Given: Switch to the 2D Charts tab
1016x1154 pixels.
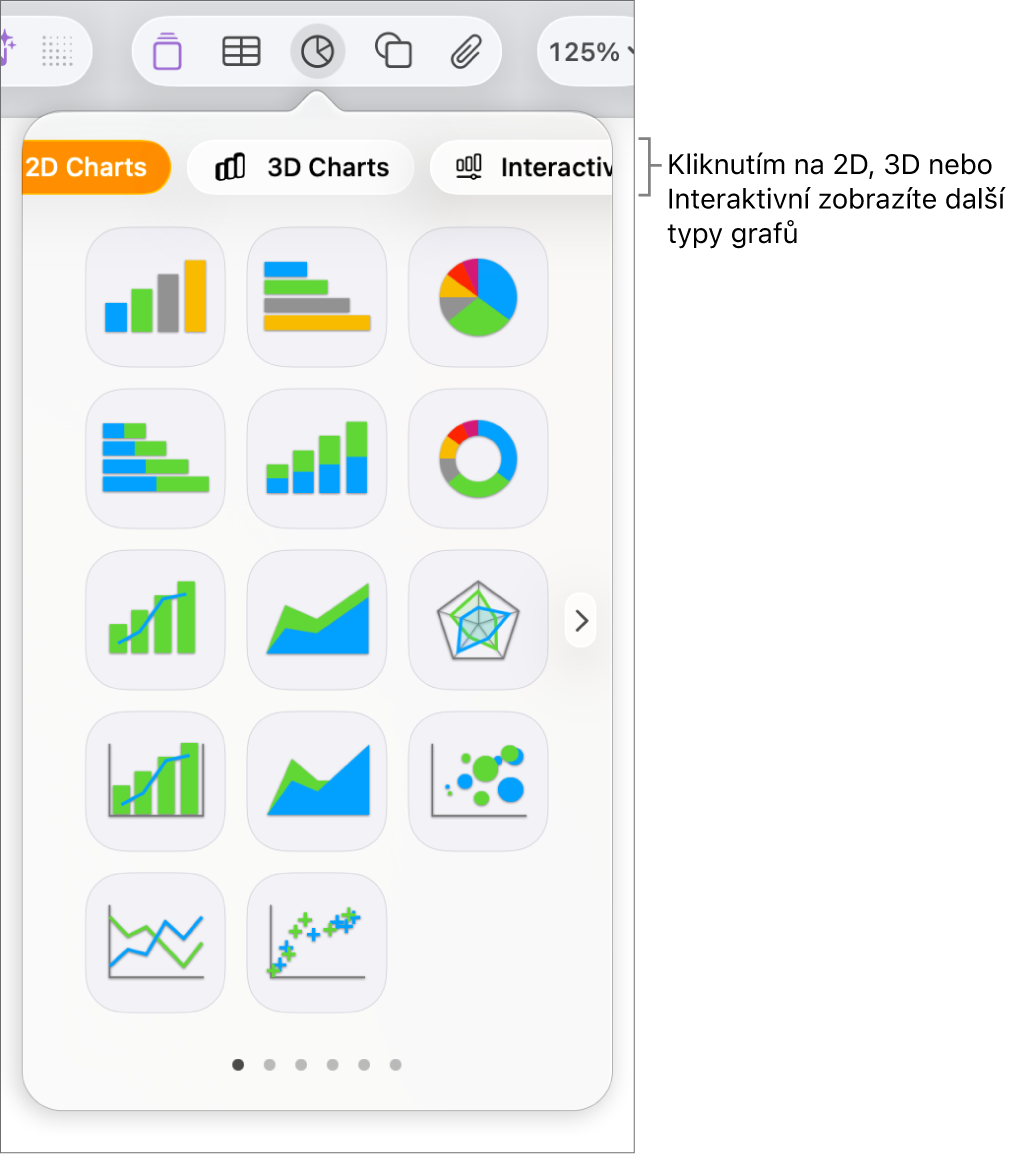Looking at the screenshot, I should point(96,167).
